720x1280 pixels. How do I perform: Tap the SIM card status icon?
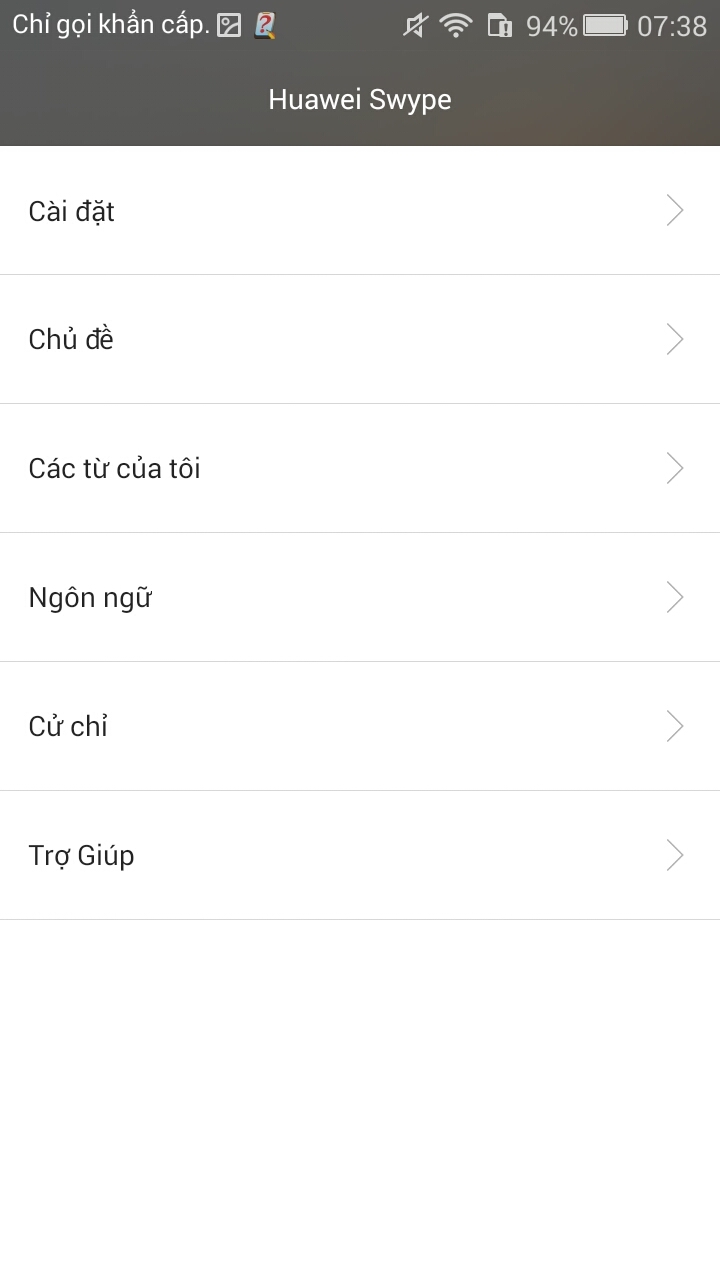tap(499, 25)
